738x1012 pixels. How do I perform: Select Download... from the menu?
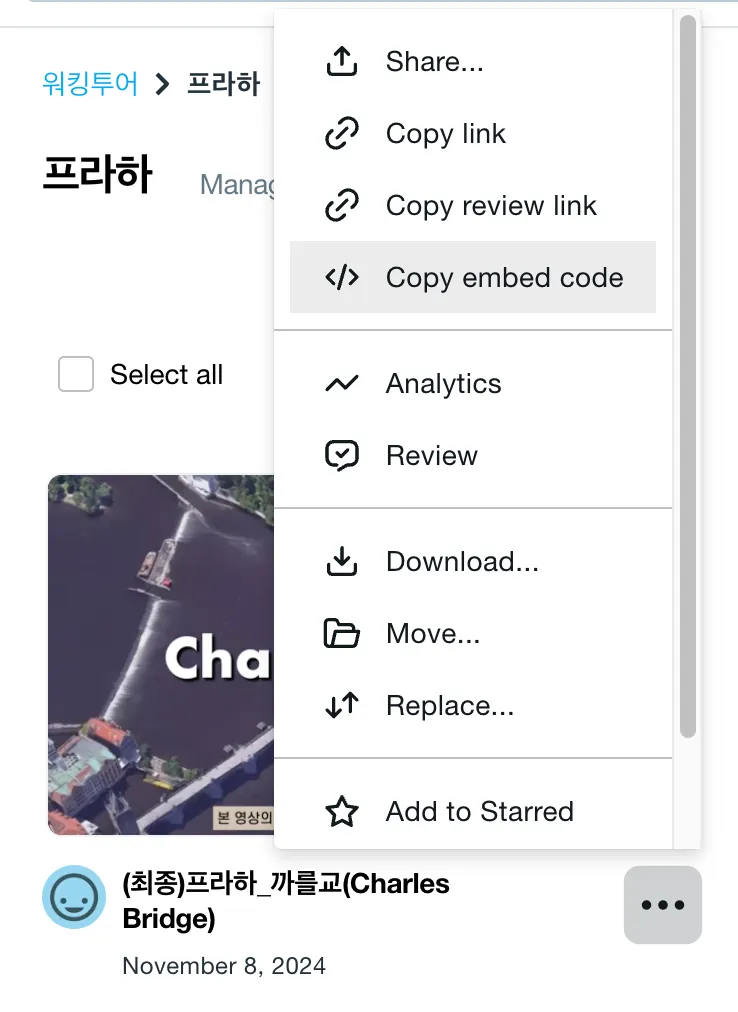(x=473, y=562)
